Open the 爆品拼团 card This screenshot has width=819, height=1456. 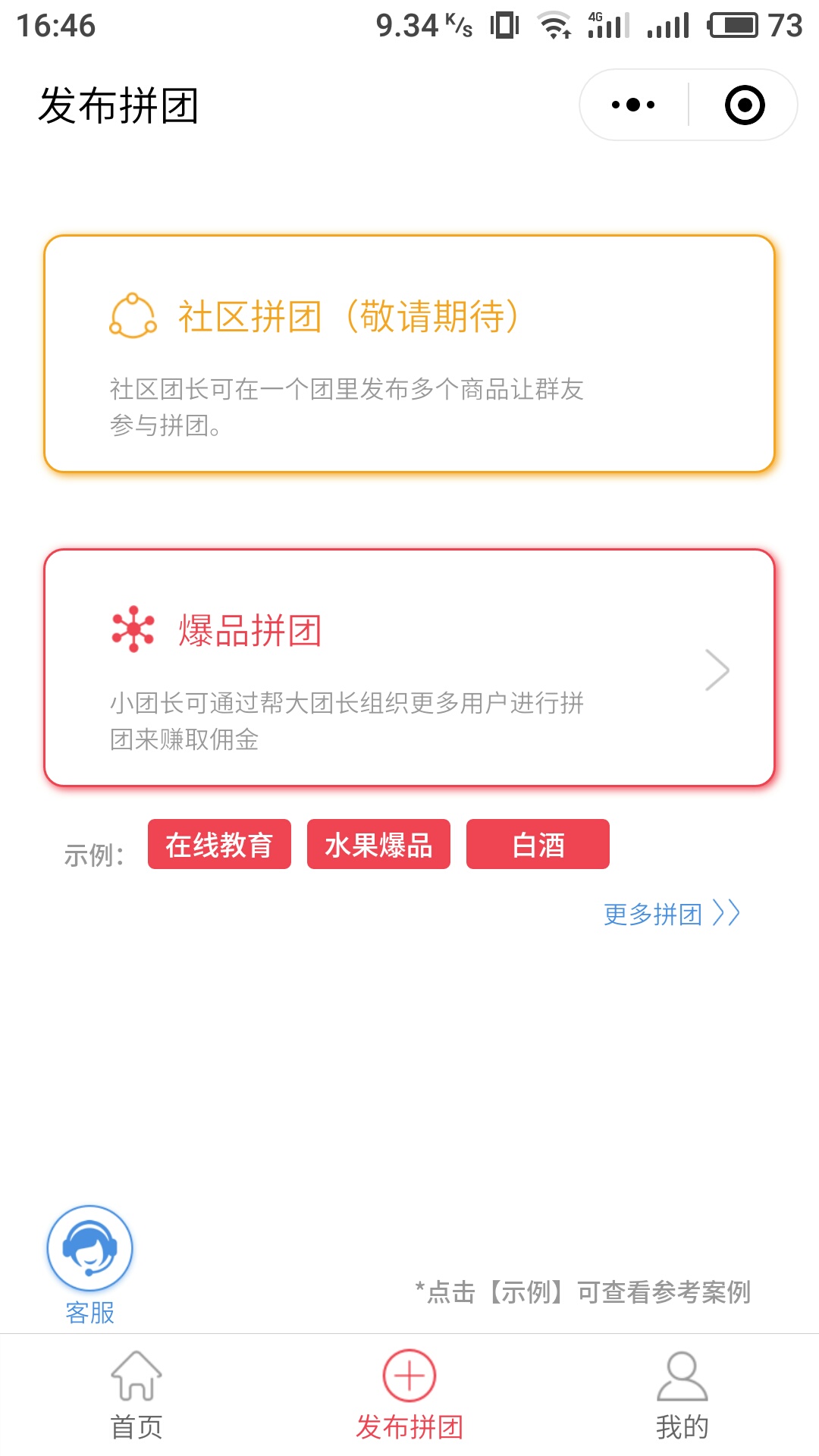click(409, 667)
